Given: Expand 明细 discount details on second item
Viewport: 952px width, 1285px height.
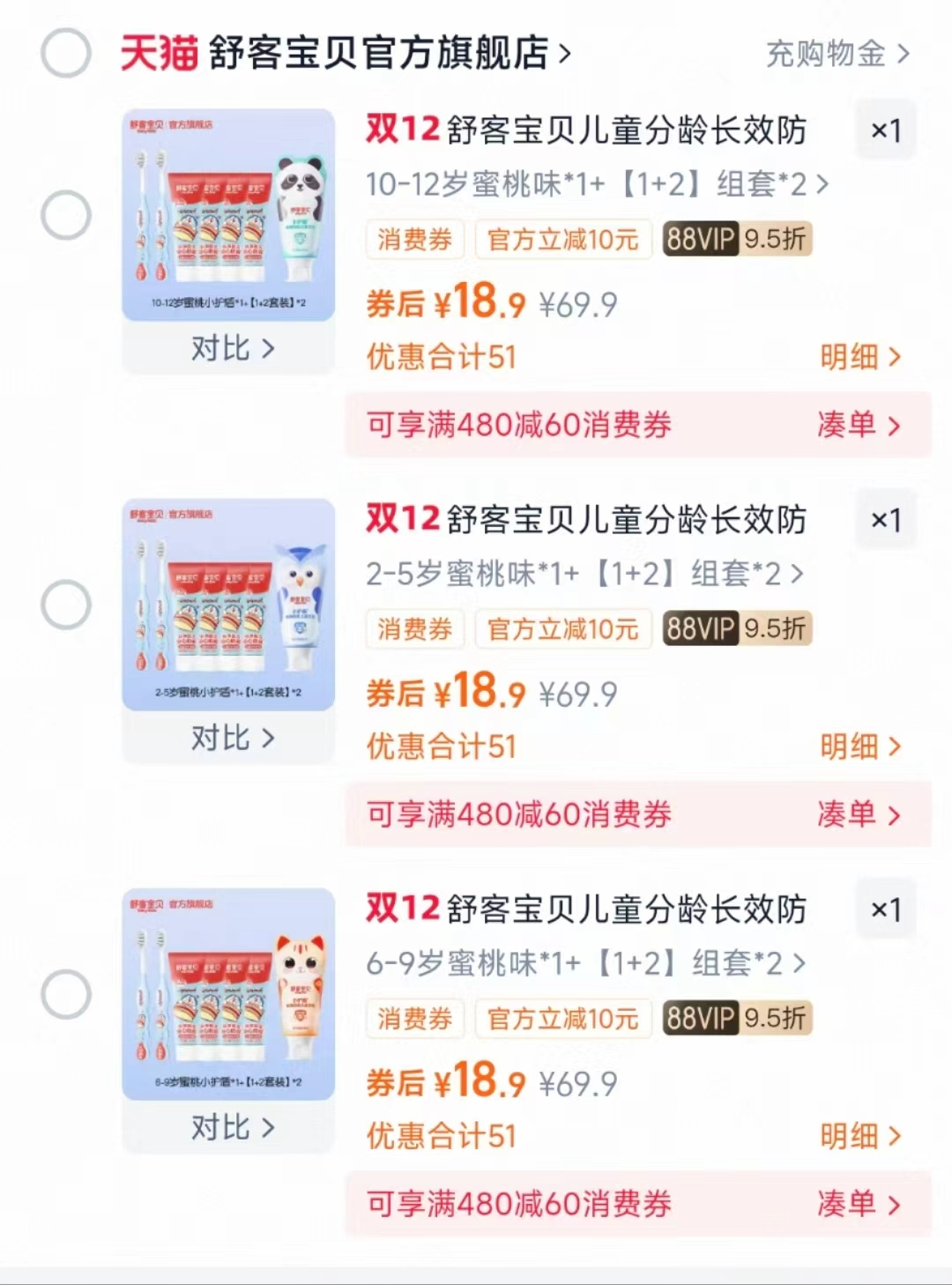Looking at the screenshot, I should click(x=857, y=745).
